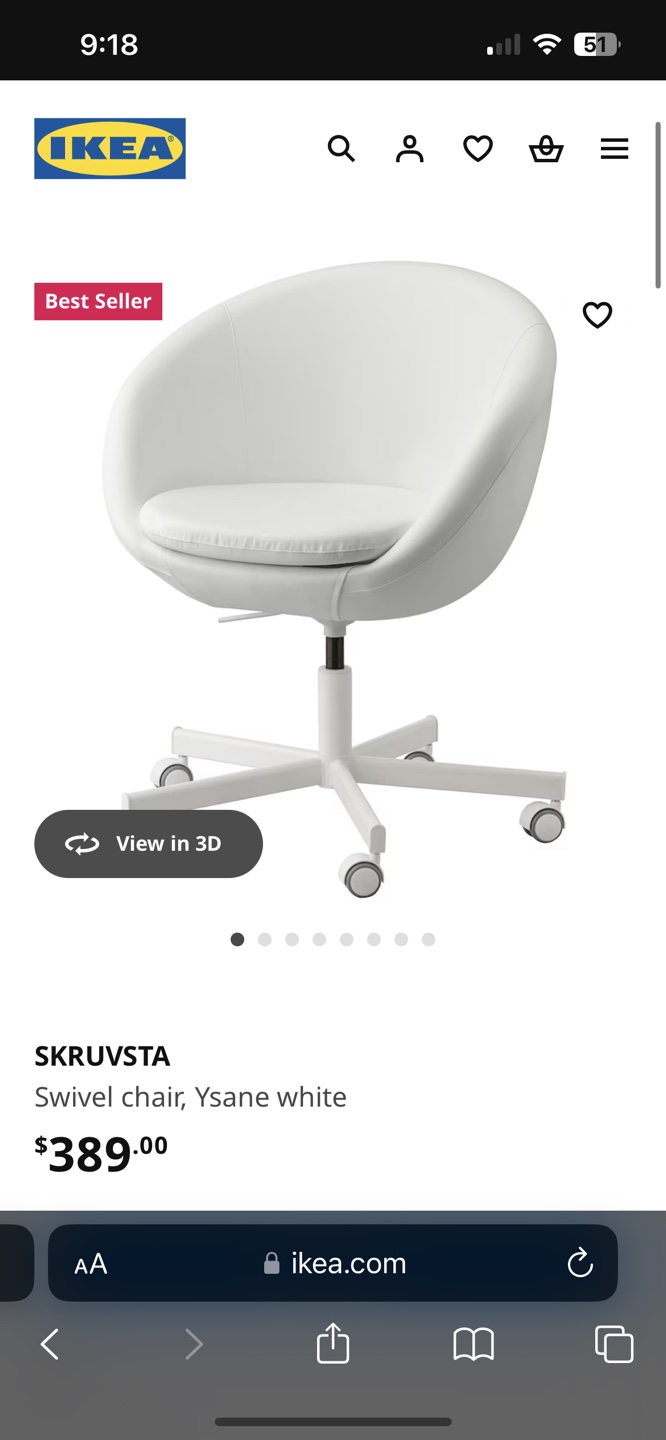666x1440 pixels.
Task: Open the Safari share sheet
Action: (333, 1343)
